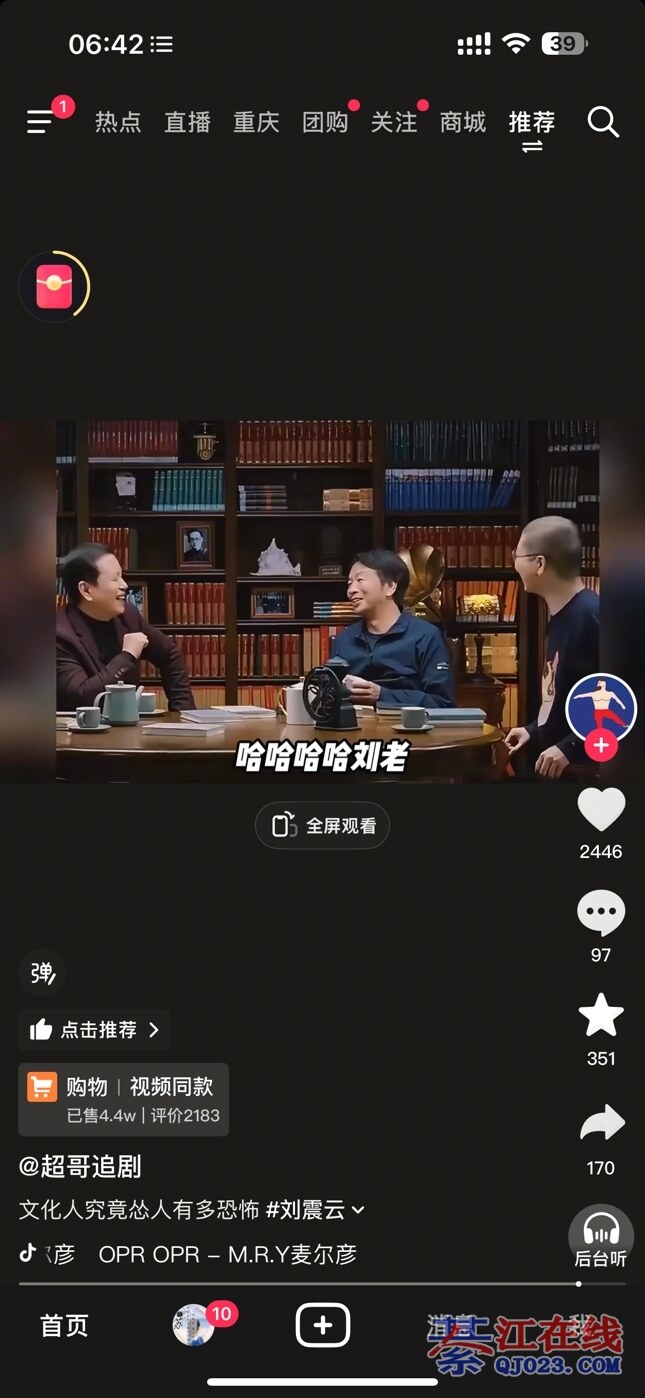Open the 商城 tab
The width and height of the screenshot is (645, 1398).
pos(463,123)
